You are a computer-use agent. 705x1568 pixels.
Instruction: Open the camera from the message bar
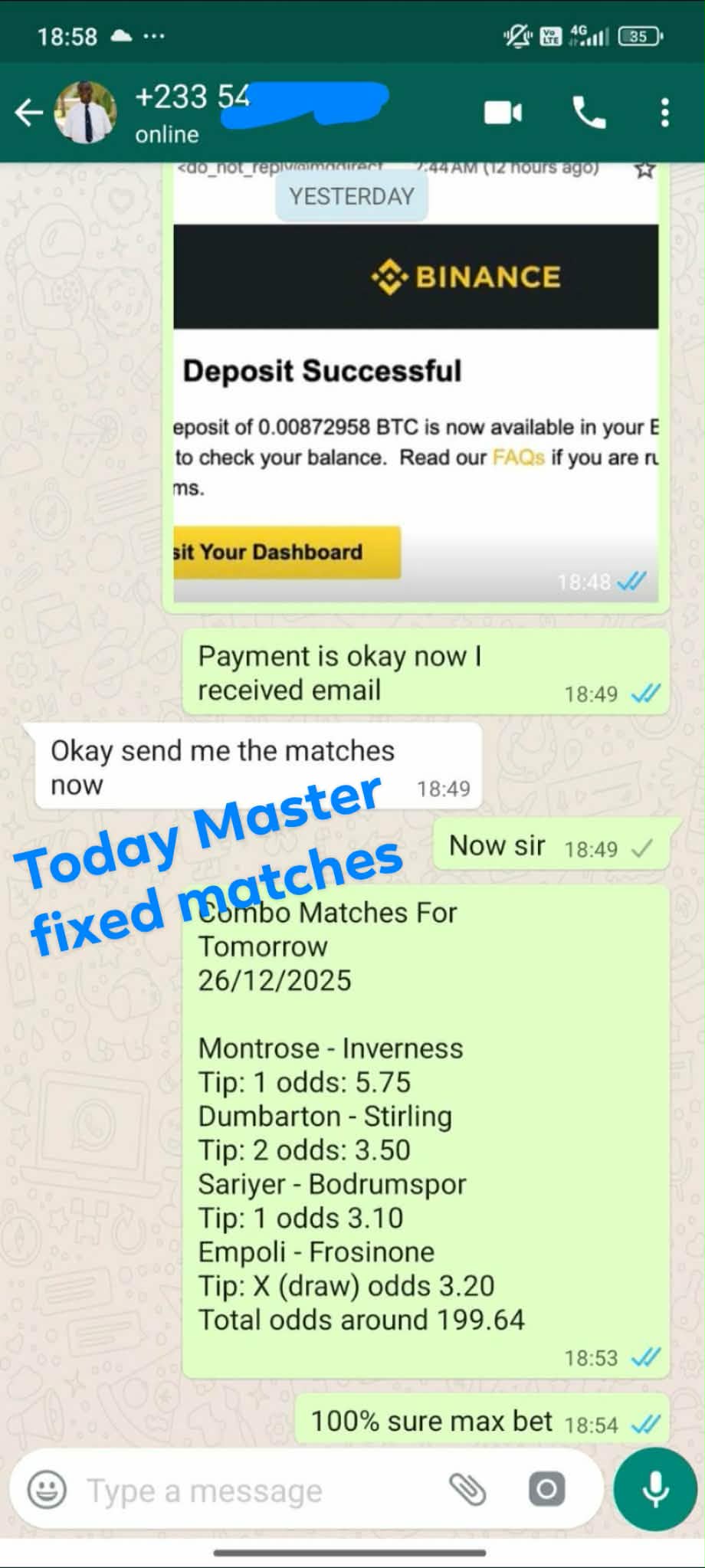[x=546, y=1489]
